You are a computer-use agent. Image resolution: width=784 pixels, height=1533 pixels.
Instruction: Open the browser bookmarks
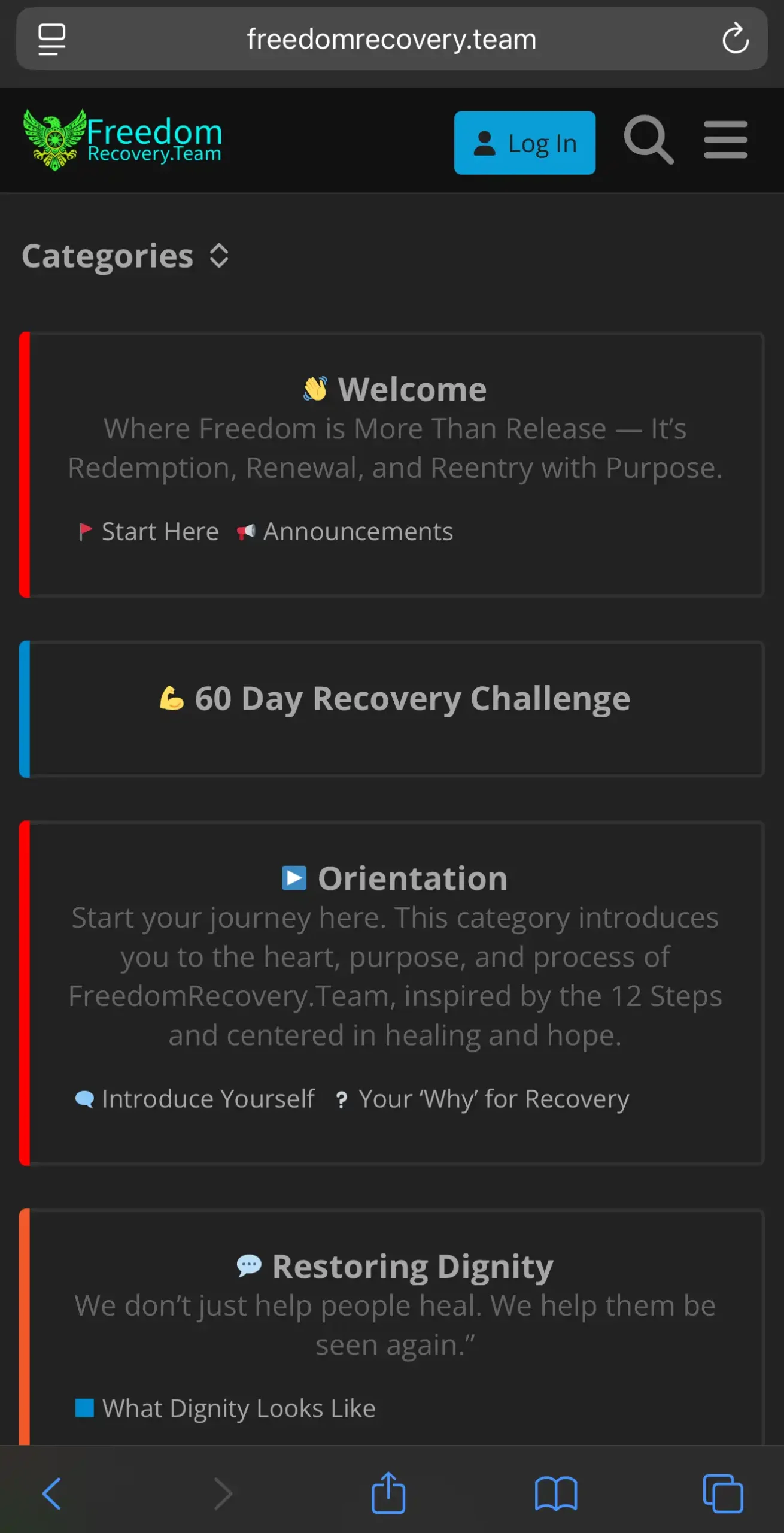tap(556, 1493)
